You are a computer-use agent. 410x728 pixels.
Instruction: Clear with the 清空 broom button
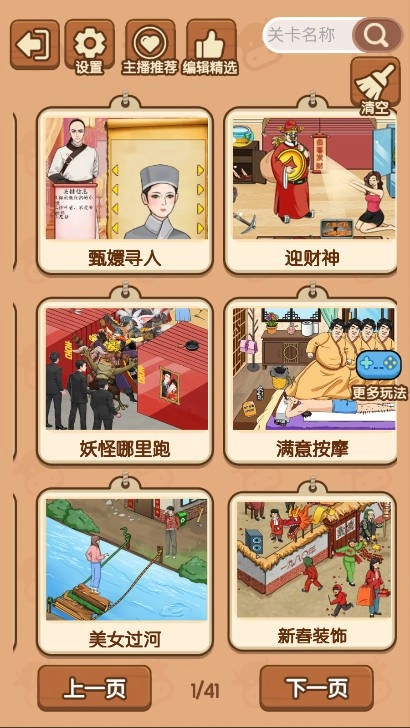pos(375,86)
